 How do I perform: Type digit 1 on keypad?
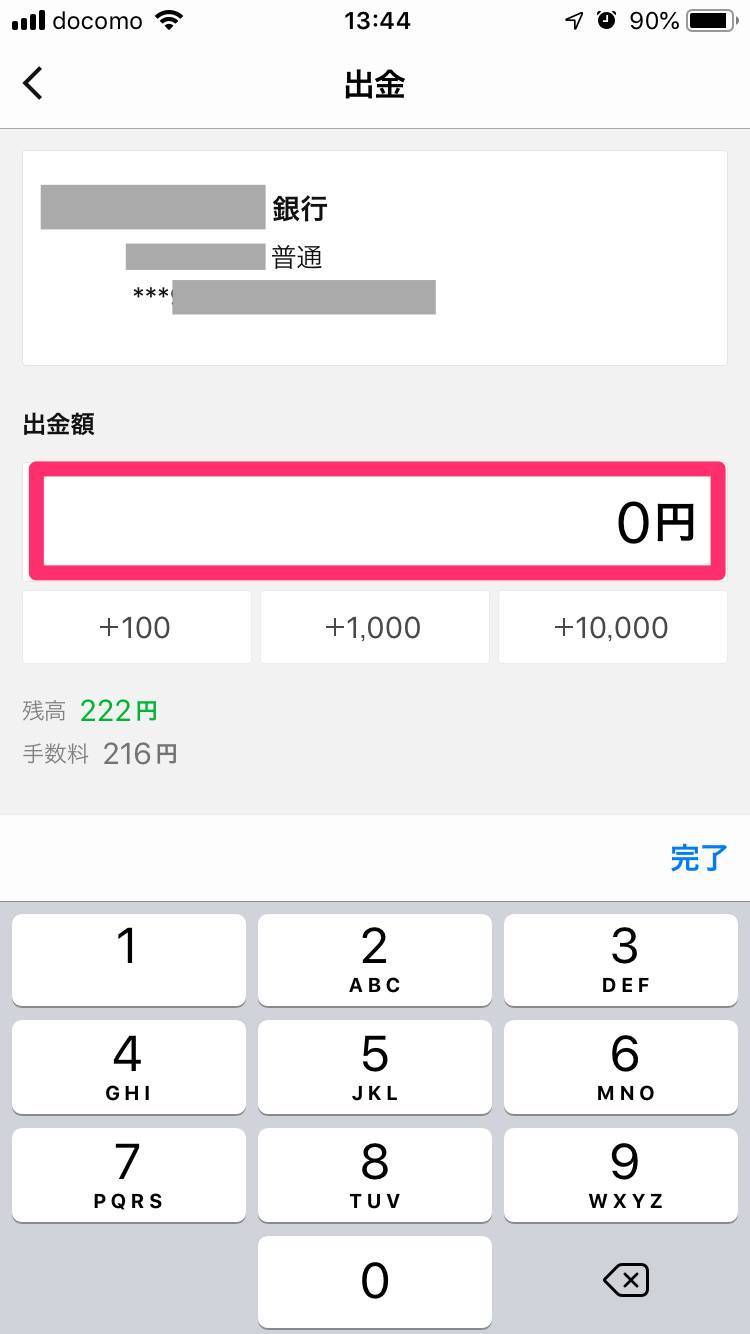(128, 958)
